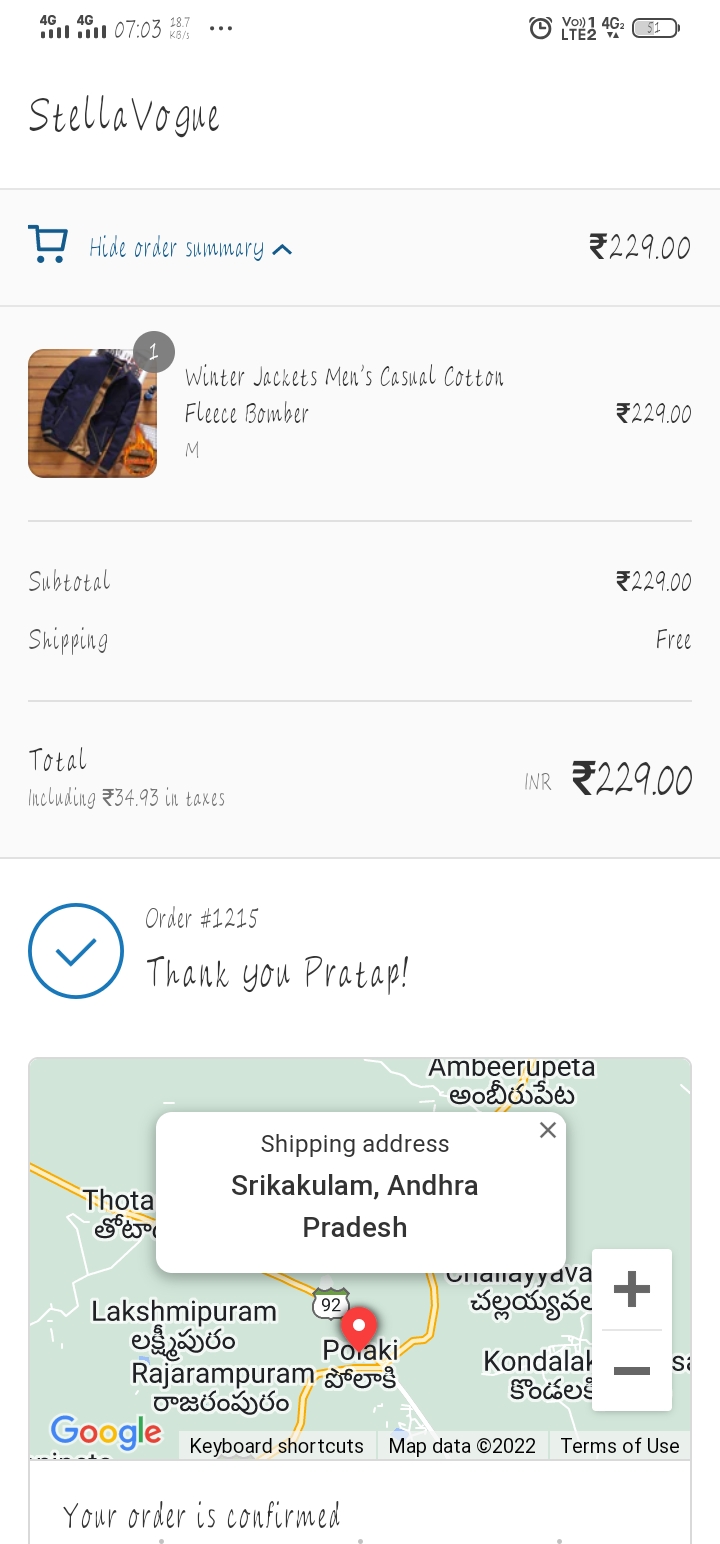This screenshot has height=1544, width=720.
Task: Tap the red location pin at Polaki
Action: (x=359, y=1327)
